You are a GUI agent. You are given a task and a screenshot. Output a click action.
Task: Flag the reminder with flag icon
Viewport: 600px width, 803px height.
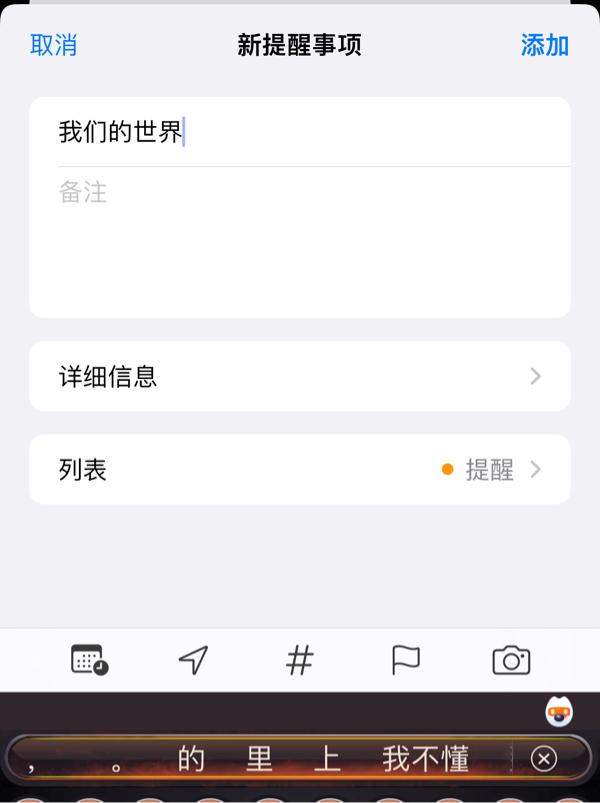(x=405, y=660)
